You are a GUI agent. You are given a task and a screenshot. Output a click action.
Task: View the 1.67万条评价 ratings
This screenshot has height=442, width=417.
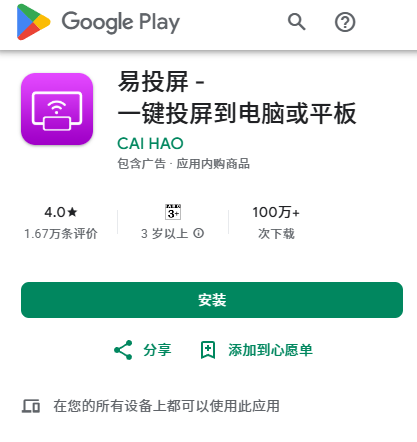[61, 233]
